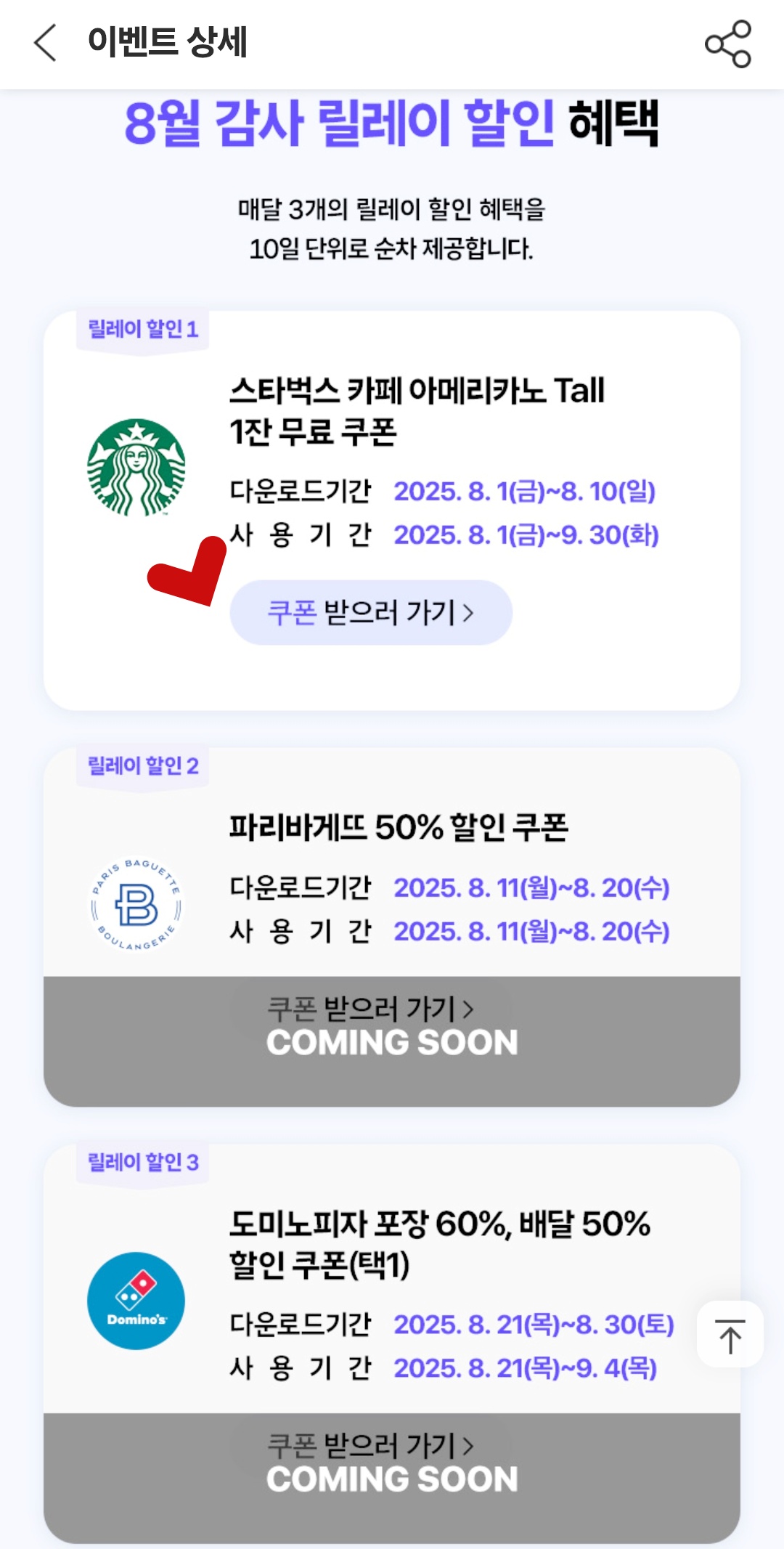Tap the Starbucks download period dates

point(534,492)
